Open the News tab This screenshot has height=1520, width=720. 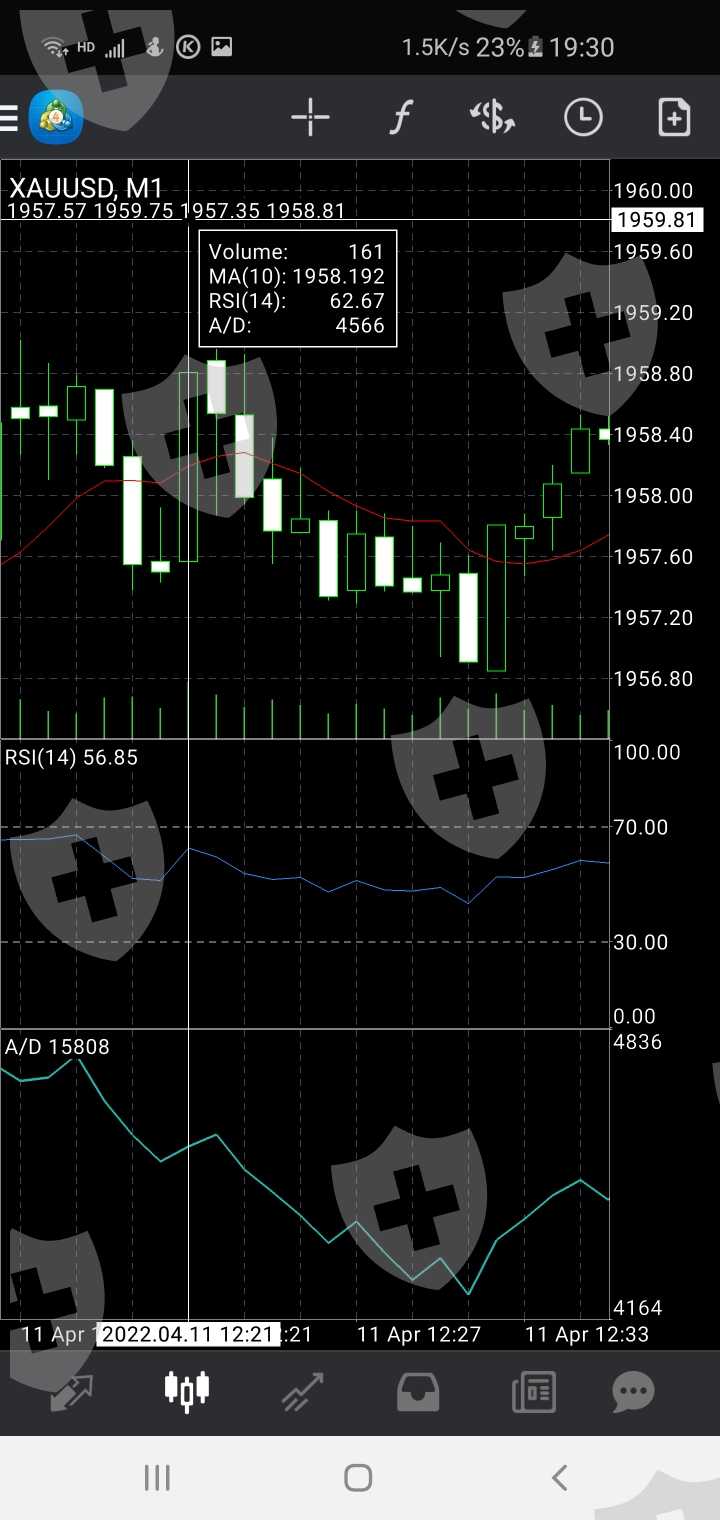coord(533,1391)
